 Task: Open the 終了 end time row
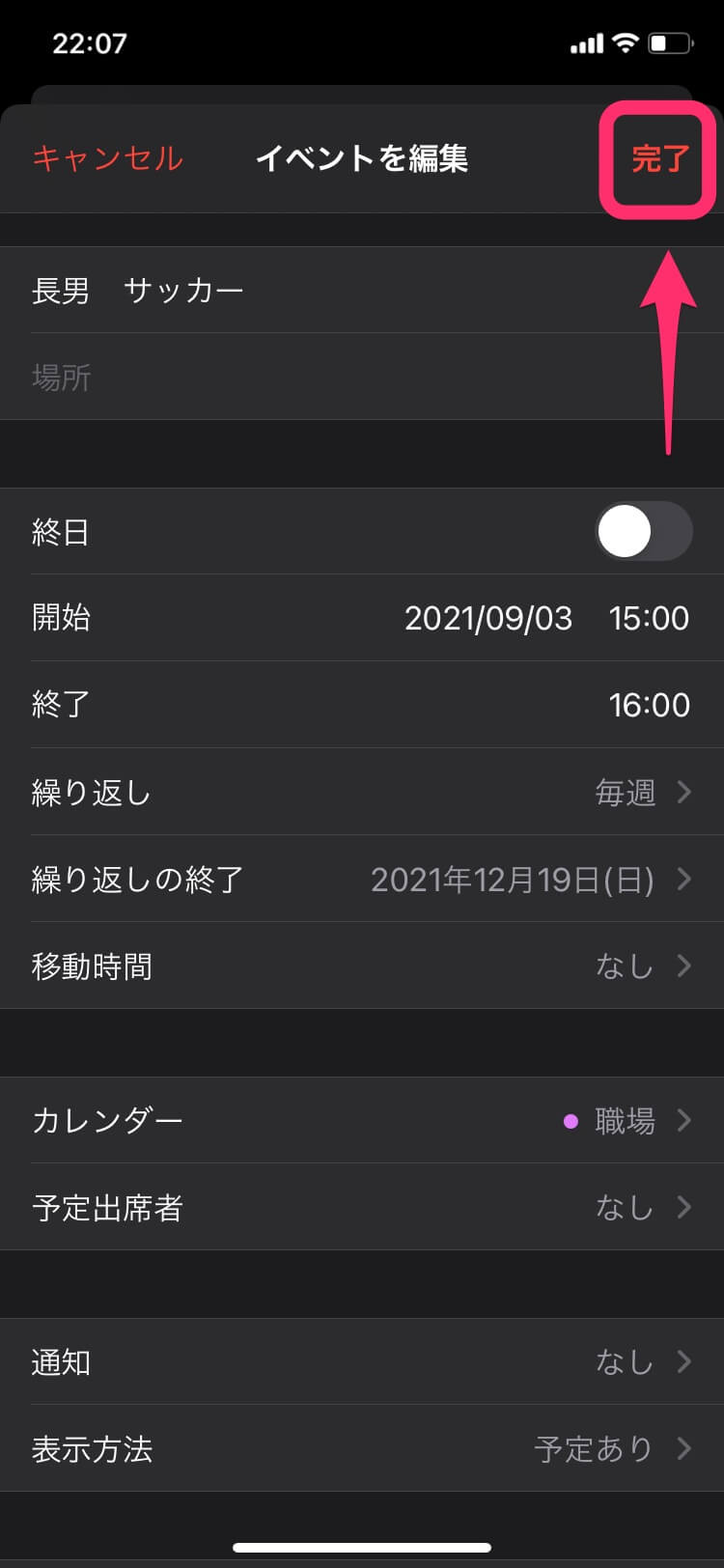point(362,705)
